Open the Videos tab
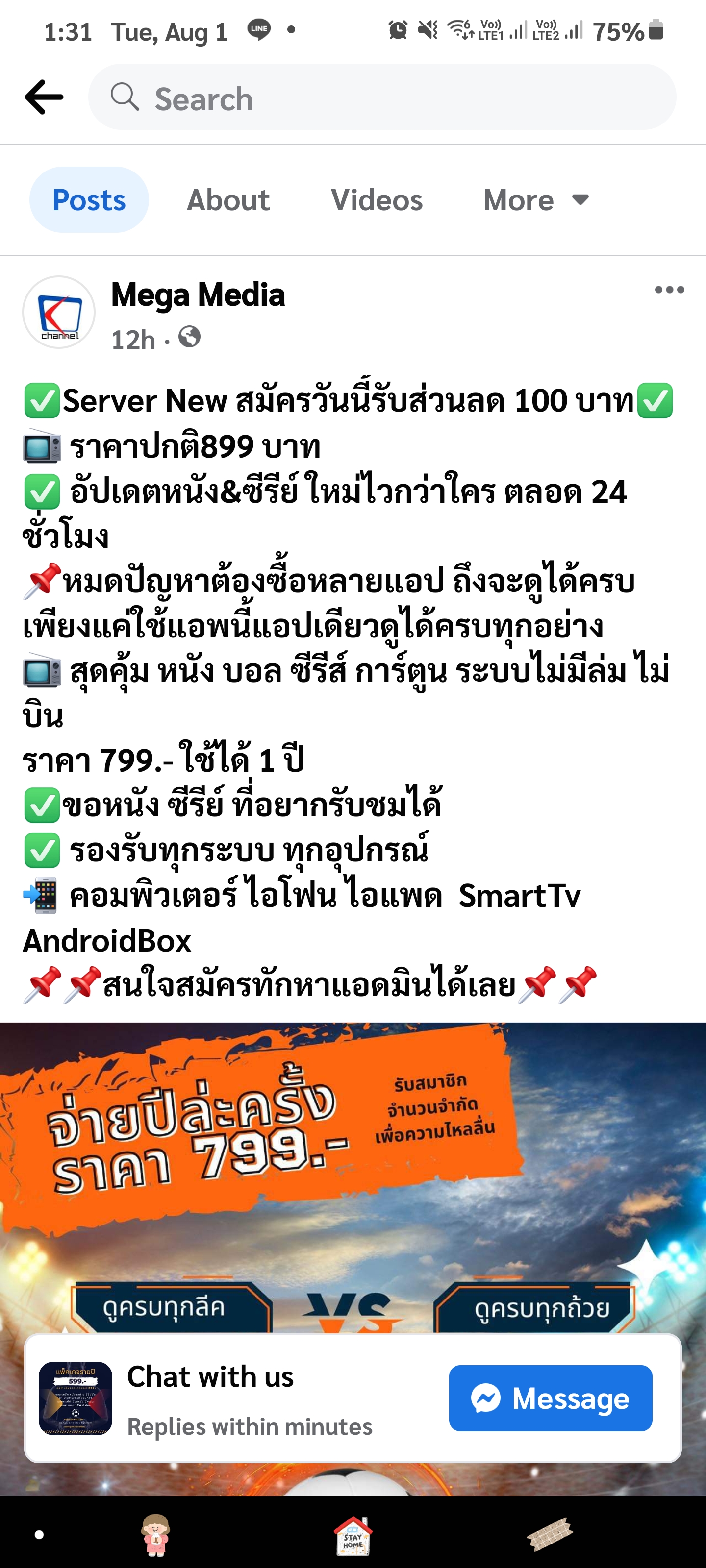The width and height of the screenshot is (706, 1568). [377, 199]
